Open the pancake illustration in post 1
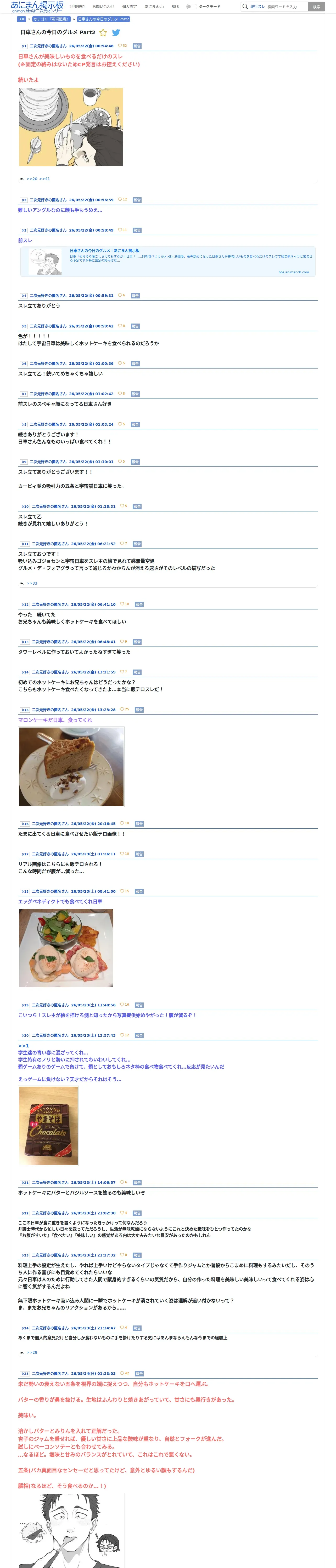The width and height of the screenshot is (336, 1568). click(71, 126)
